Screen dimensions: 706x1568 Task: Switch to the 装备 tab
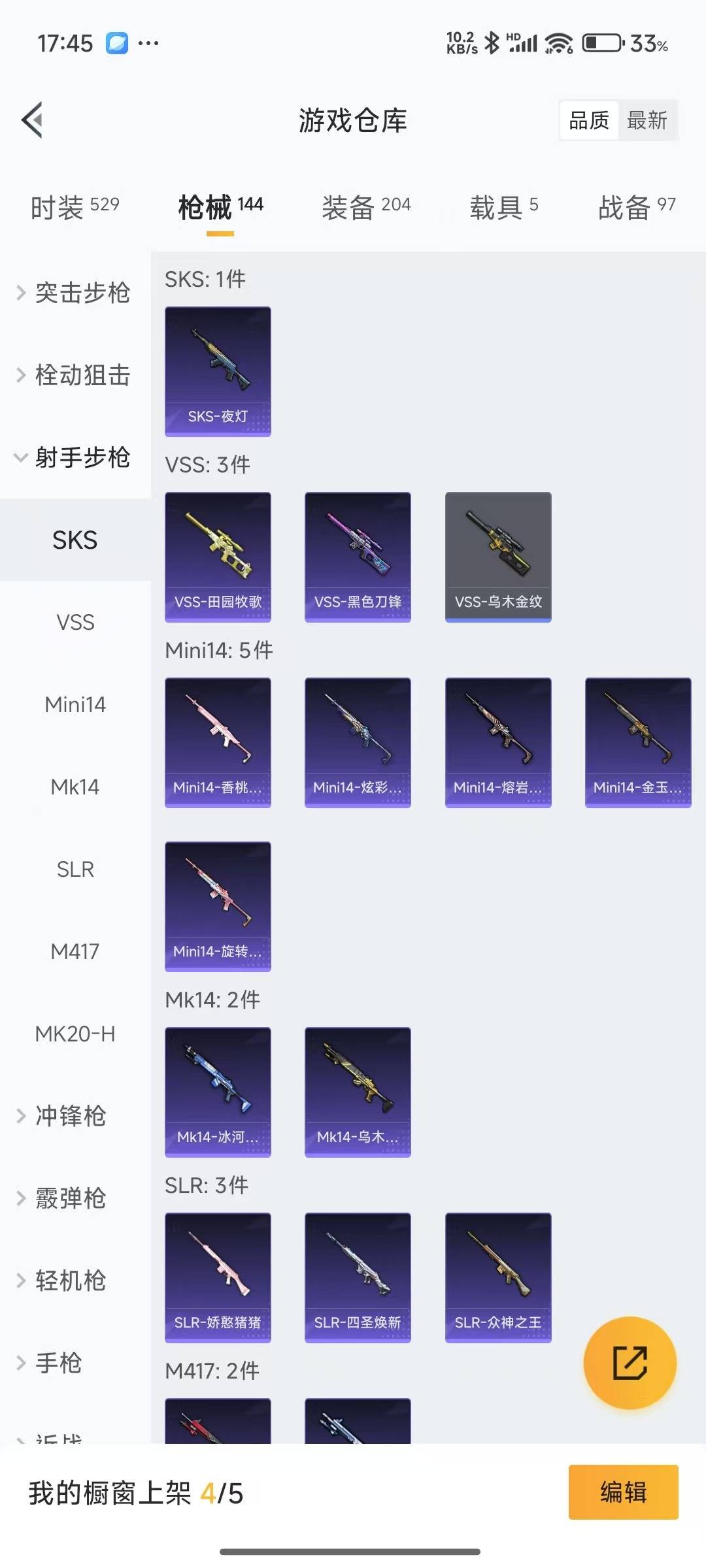365,207
